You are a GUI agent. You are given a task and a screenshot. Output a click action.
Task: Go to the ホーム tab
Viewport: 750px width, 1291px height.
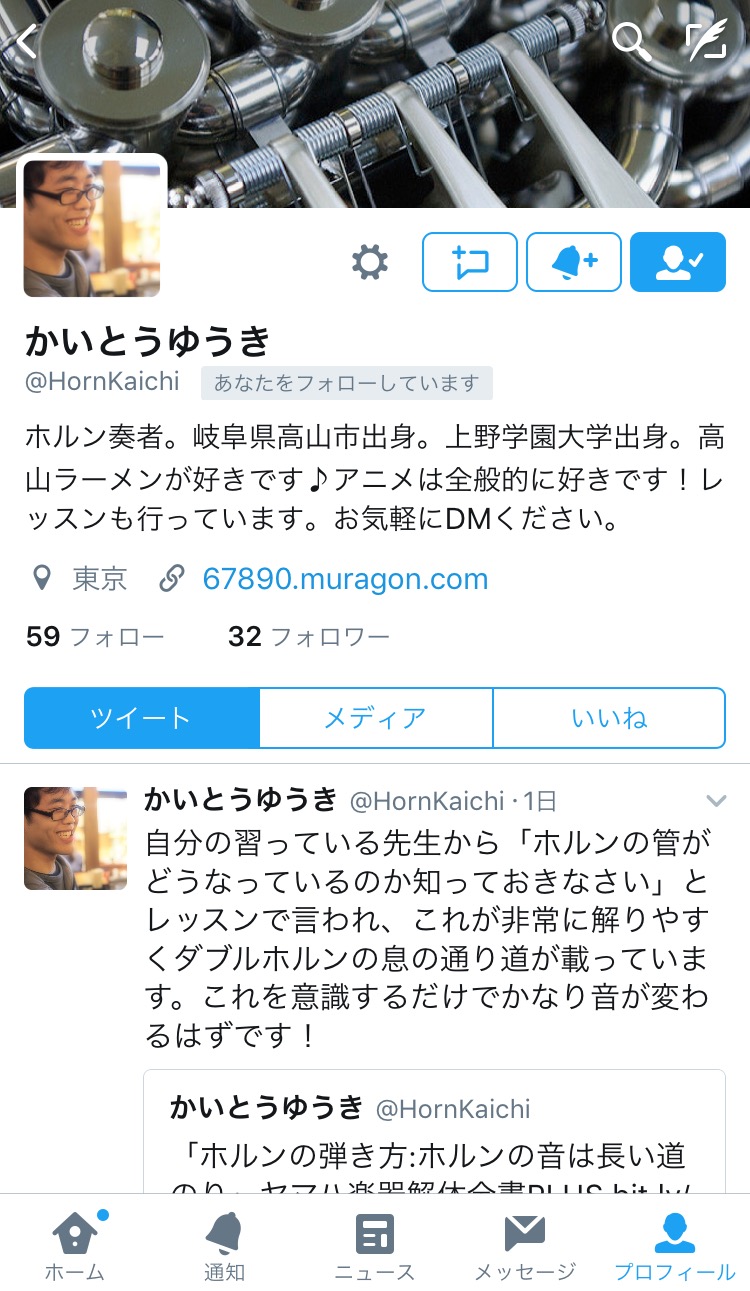click(x=75, y=1245)
